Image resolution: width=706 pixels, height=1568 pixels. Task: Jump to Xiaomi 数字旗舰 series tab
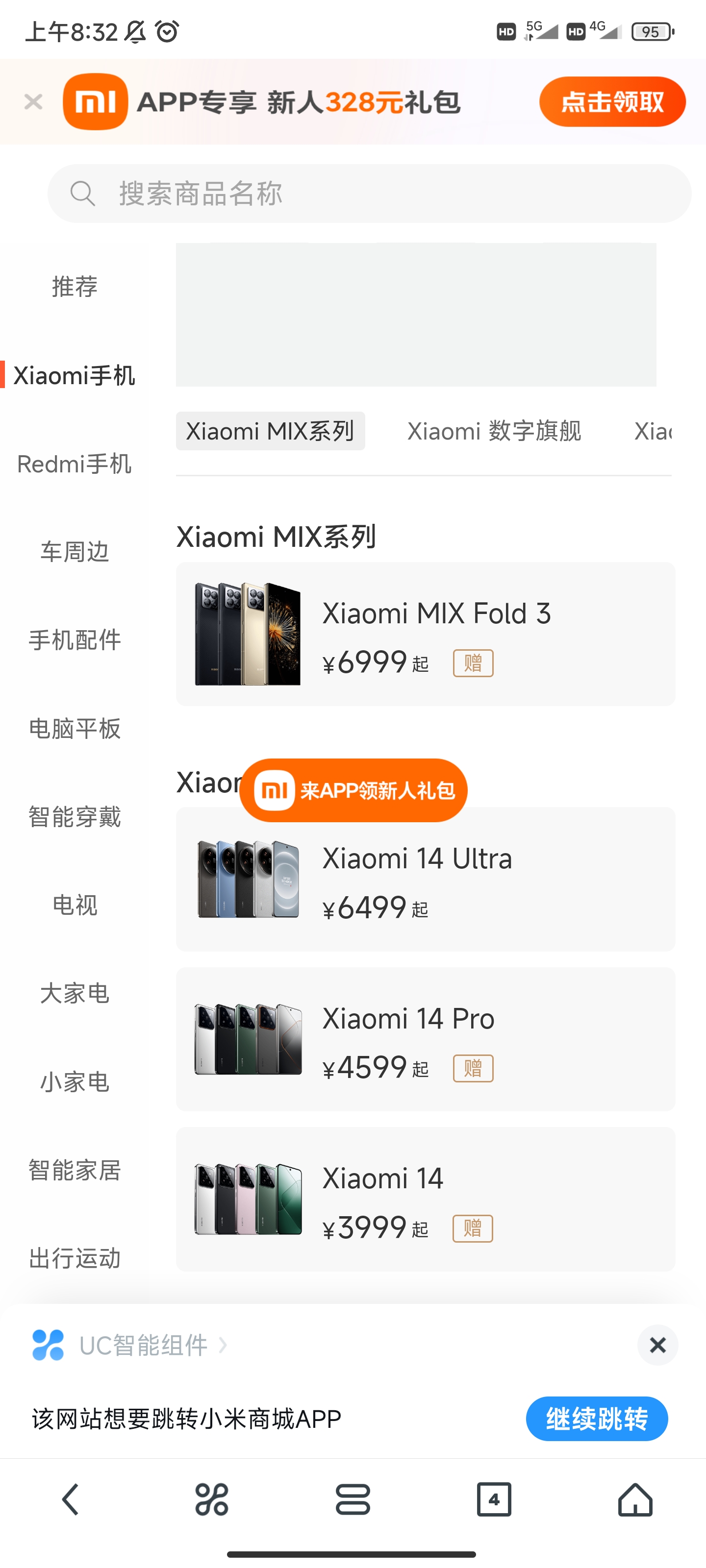coord(494,432)
